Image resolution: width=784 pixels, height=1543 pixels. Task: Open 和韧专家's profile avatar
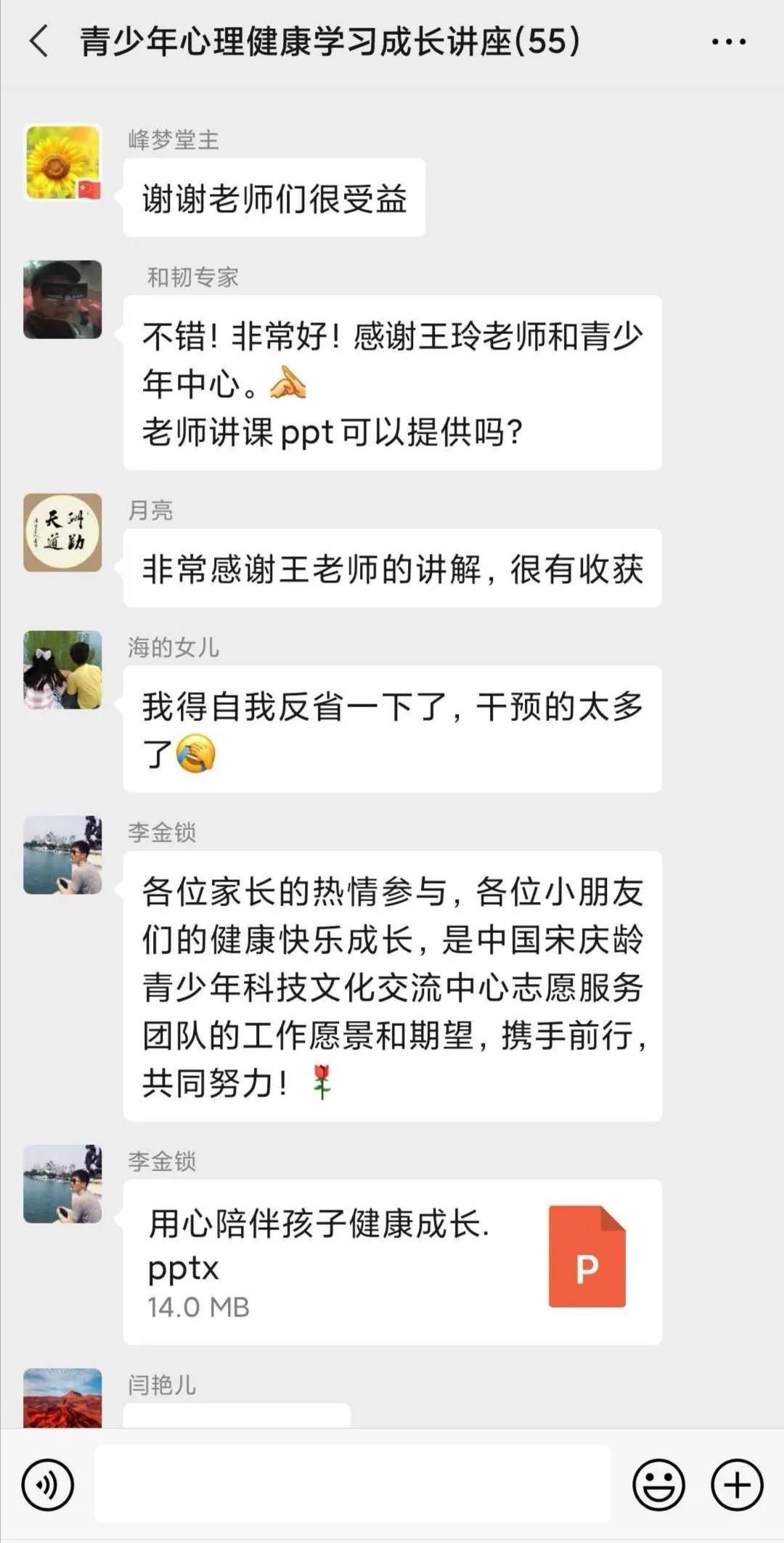click(x=63, y=300)
